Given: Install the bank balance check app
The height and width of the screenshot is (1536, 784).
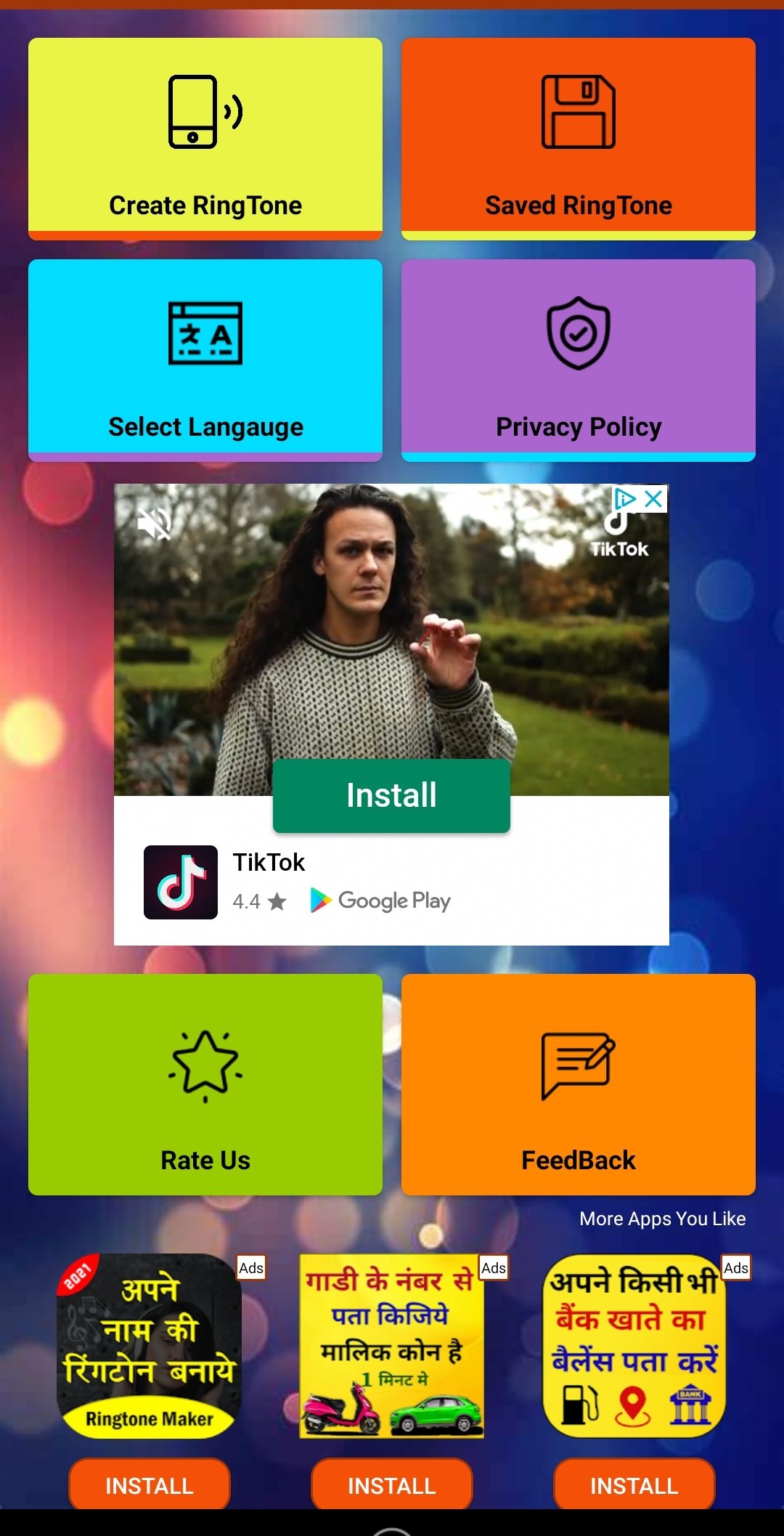Looking at the screenshot, I should click(x=634, y=1485).
